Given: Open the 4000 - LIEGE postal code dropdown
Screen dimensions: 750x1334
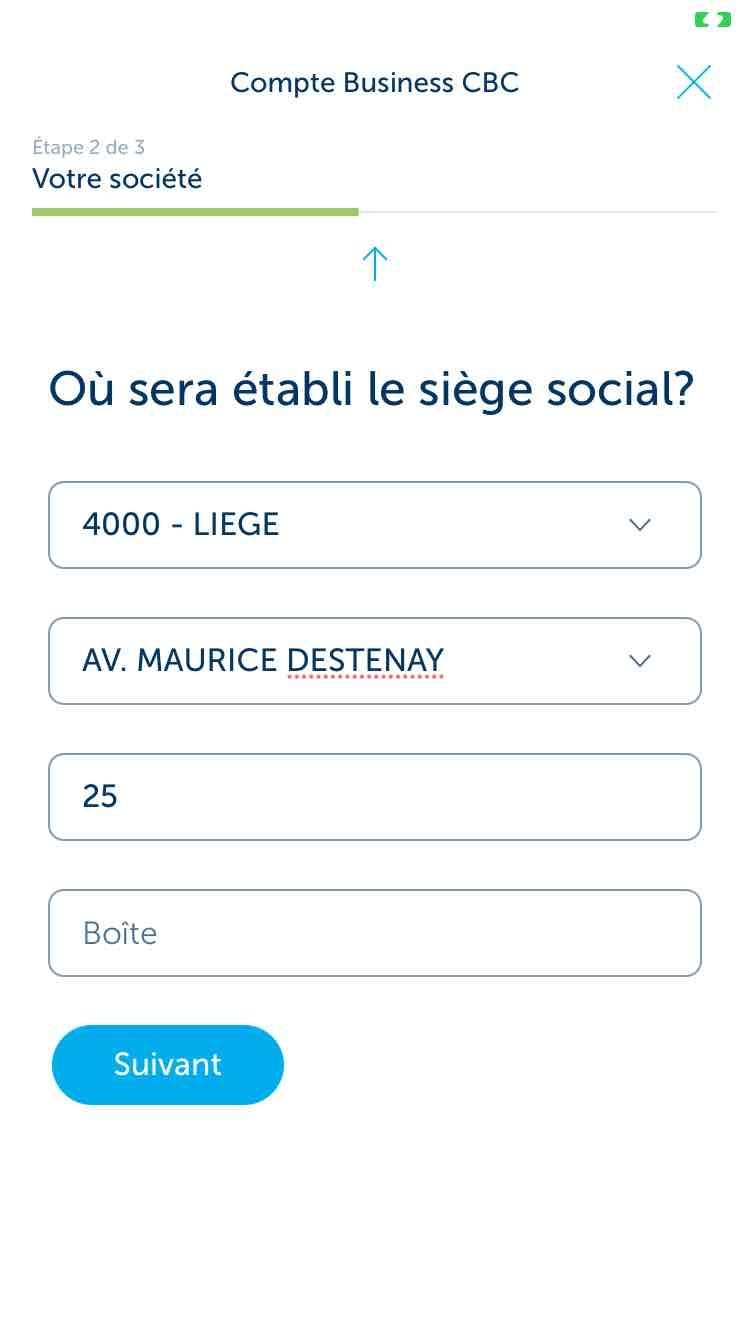Looking at the screenshot, I should [375, 525].
